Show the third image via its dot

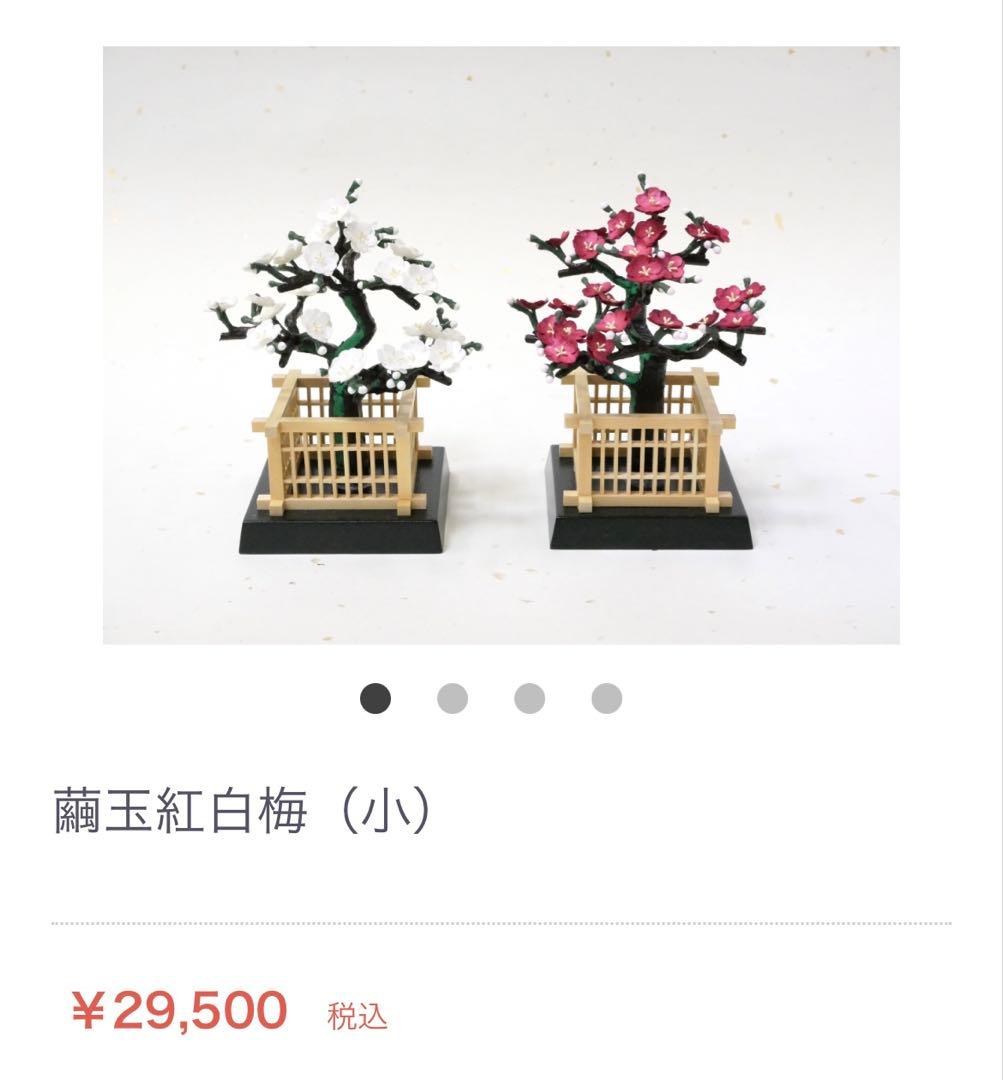[529, 698]
